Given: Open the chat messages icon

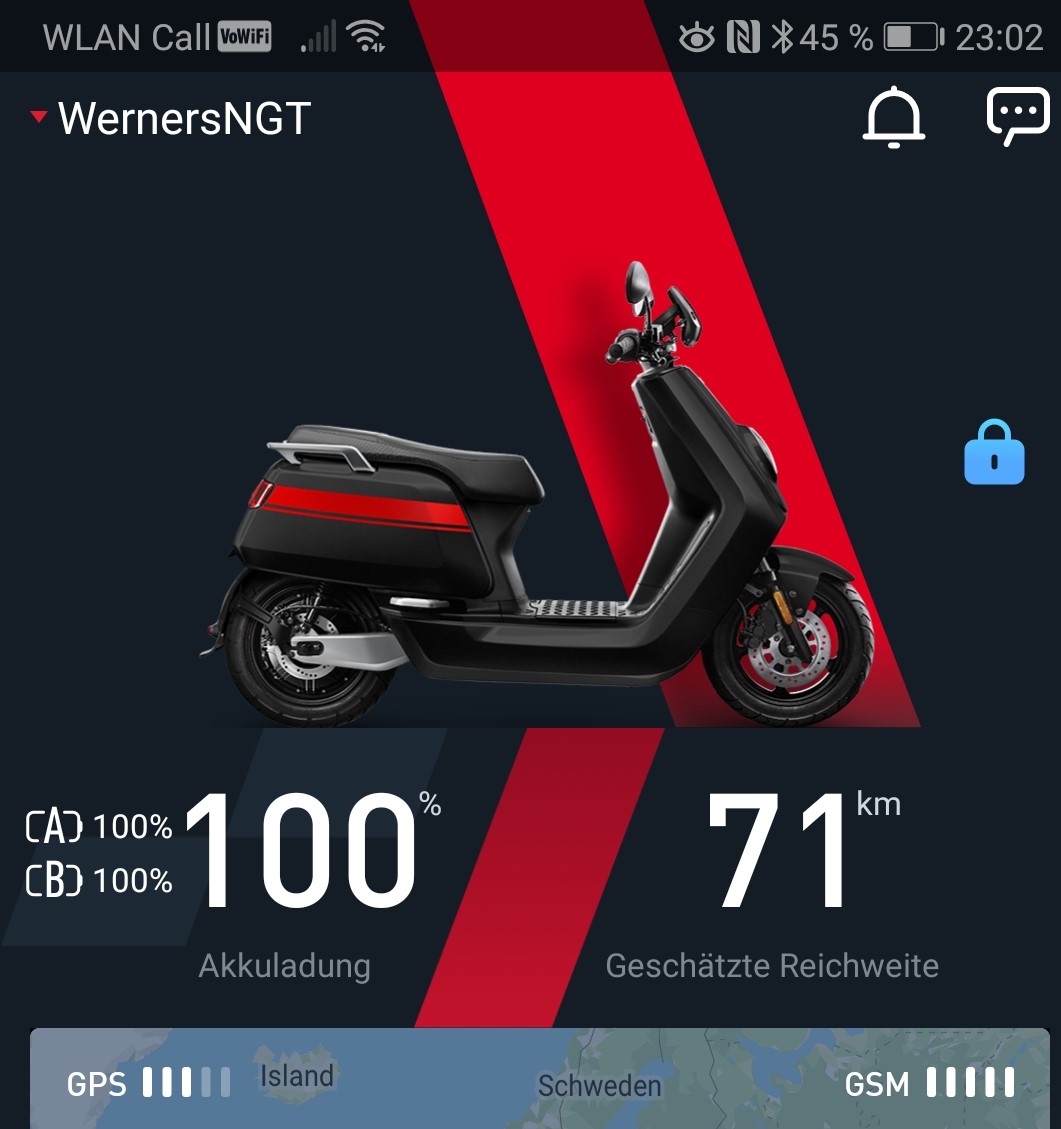Looking at the screenshot, I should (x=1017, y=116).
